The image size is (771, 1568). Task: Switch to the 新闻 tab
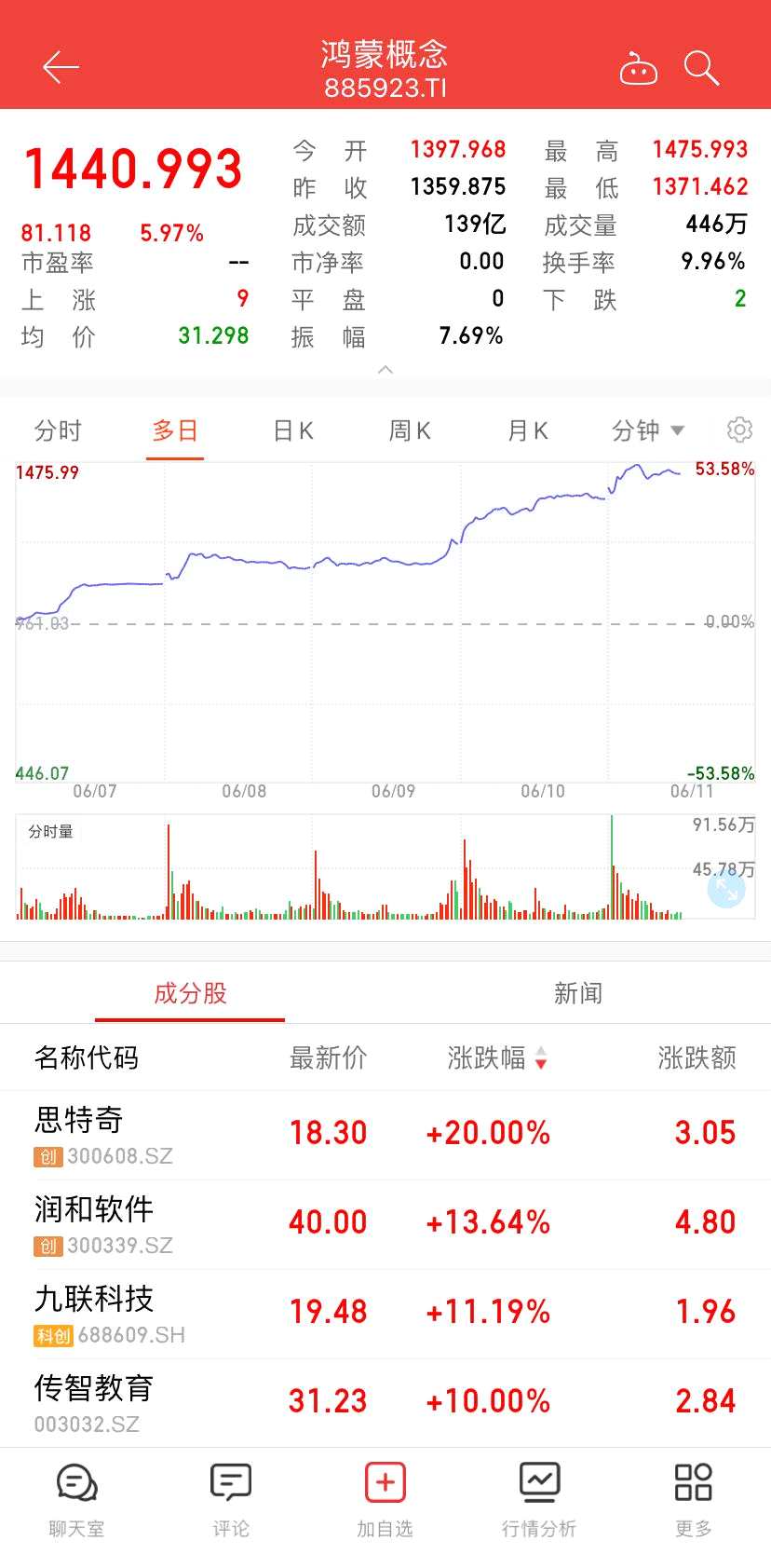[577, 993]
